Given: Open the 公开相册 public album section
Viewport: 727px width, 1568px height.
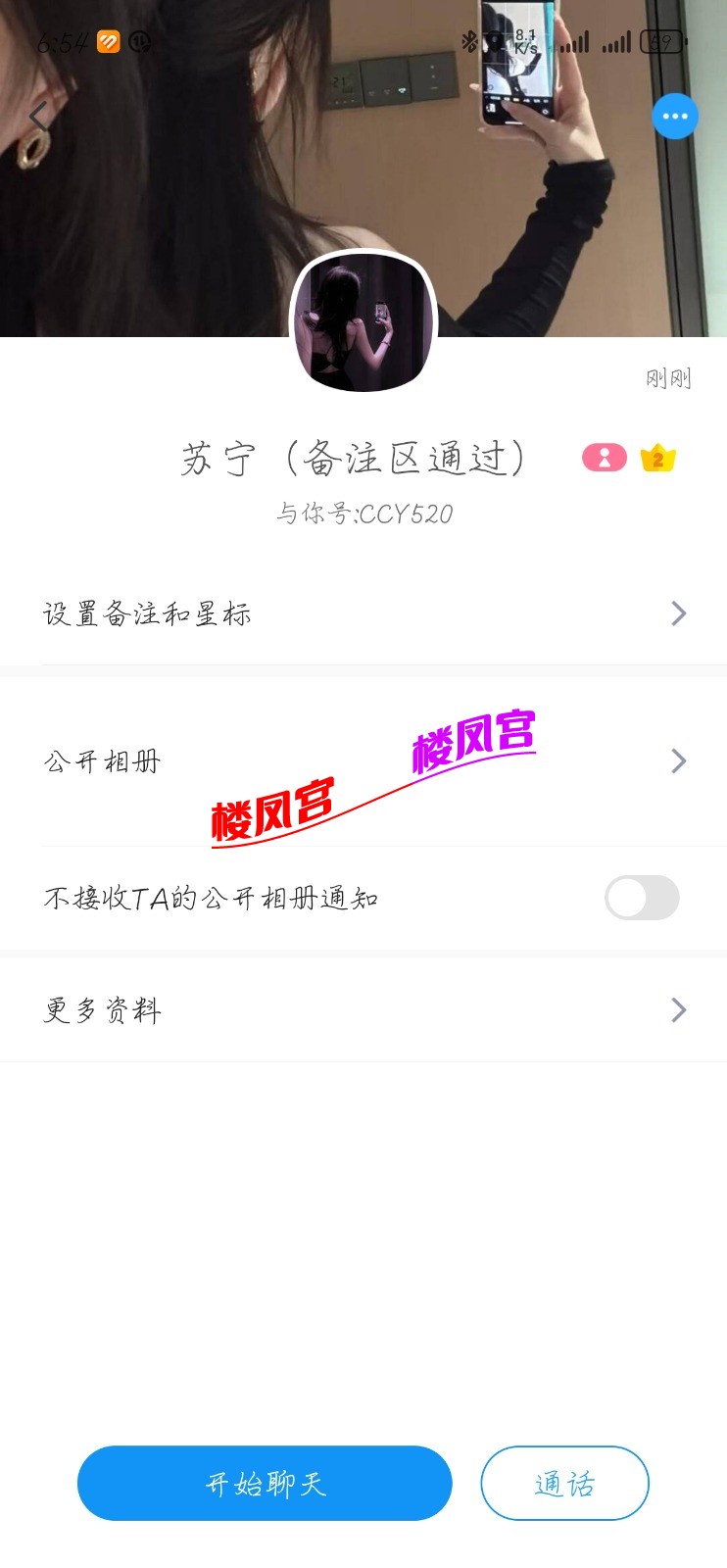Looking at the screenshot, I should tap(363, 760).
